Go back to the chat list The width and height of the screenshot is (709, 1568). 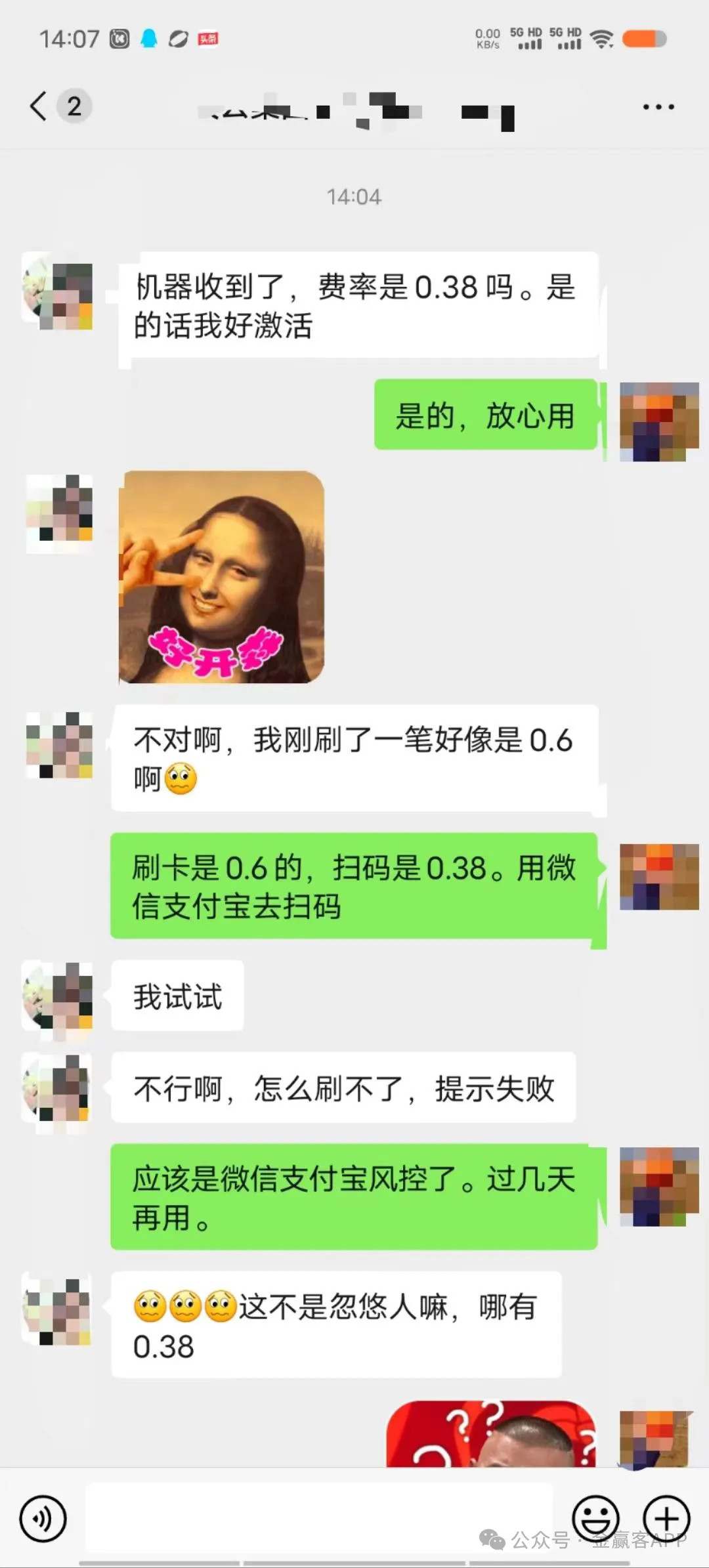39,106
